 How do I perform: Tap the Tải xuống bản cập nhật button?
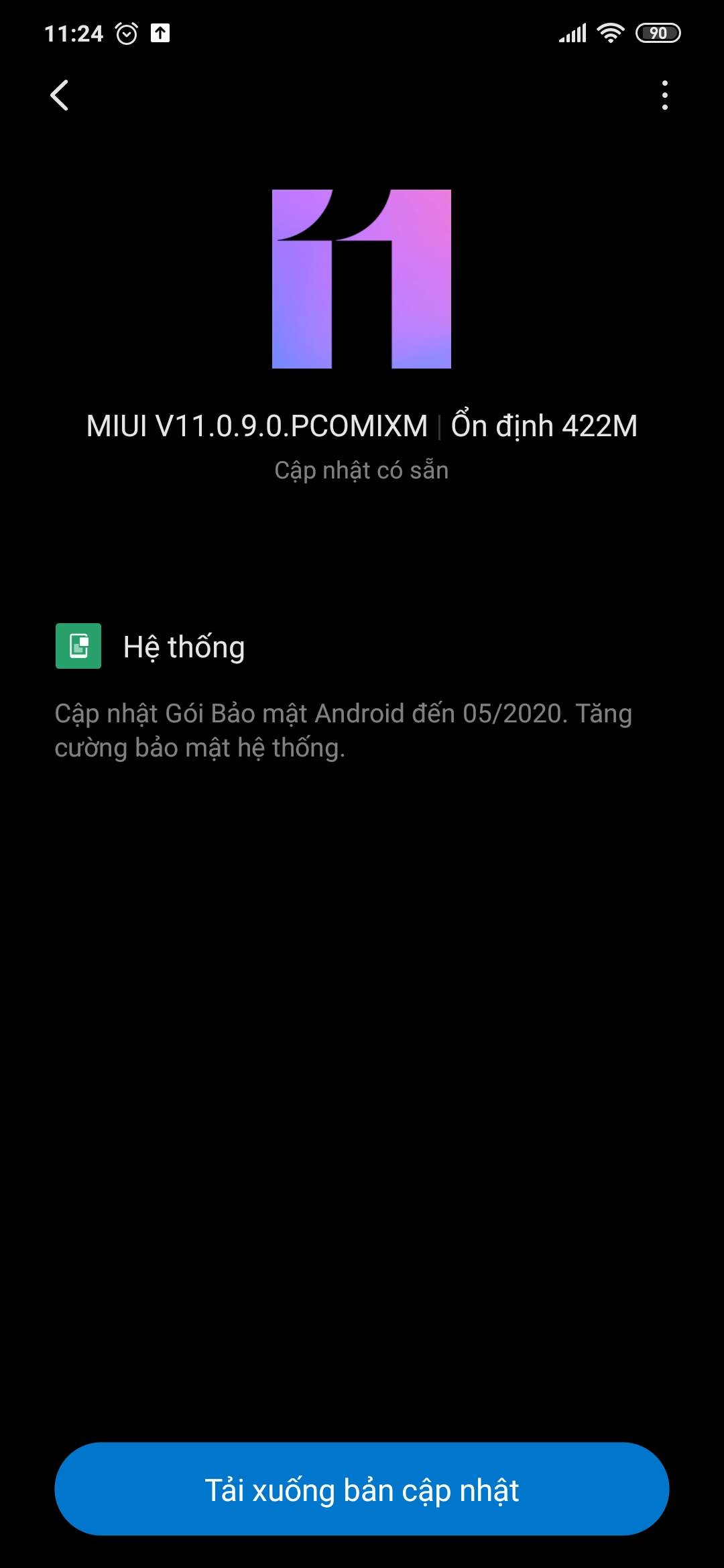coord(362,1489)
